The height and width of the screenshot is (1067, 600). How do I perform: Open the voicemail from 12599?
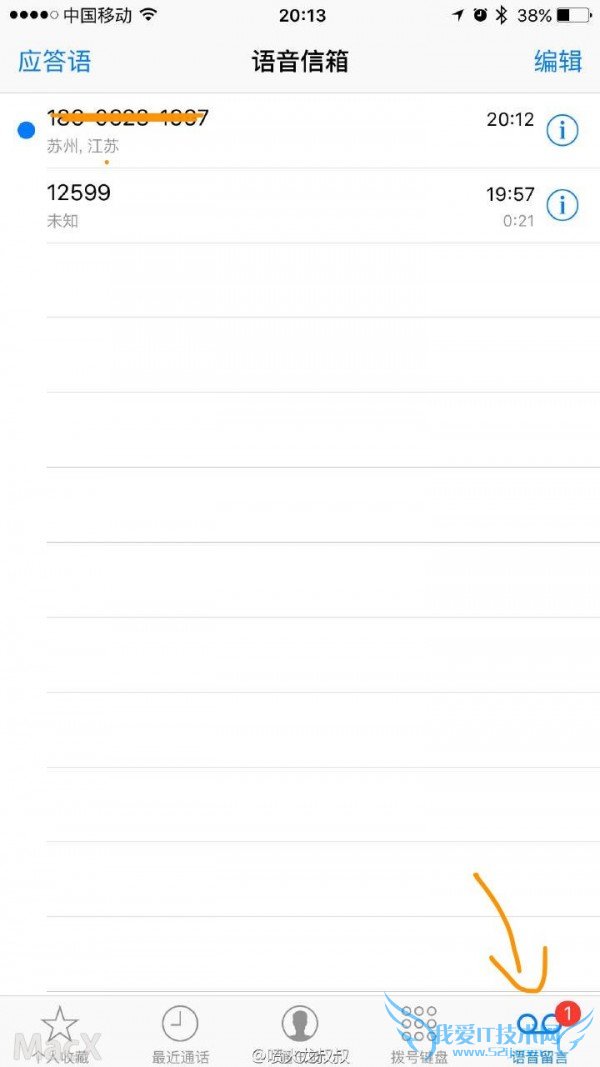tap(250, 205)
